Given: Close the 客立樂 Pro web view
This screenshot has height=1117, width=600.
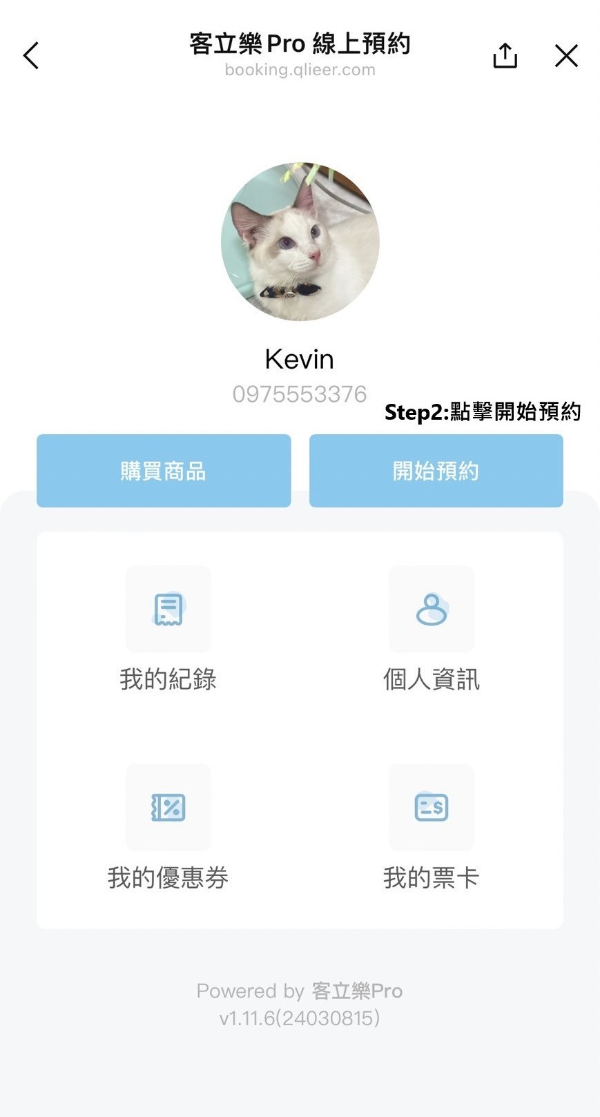Looking at the screenshot, I should (x=566, y=56).
